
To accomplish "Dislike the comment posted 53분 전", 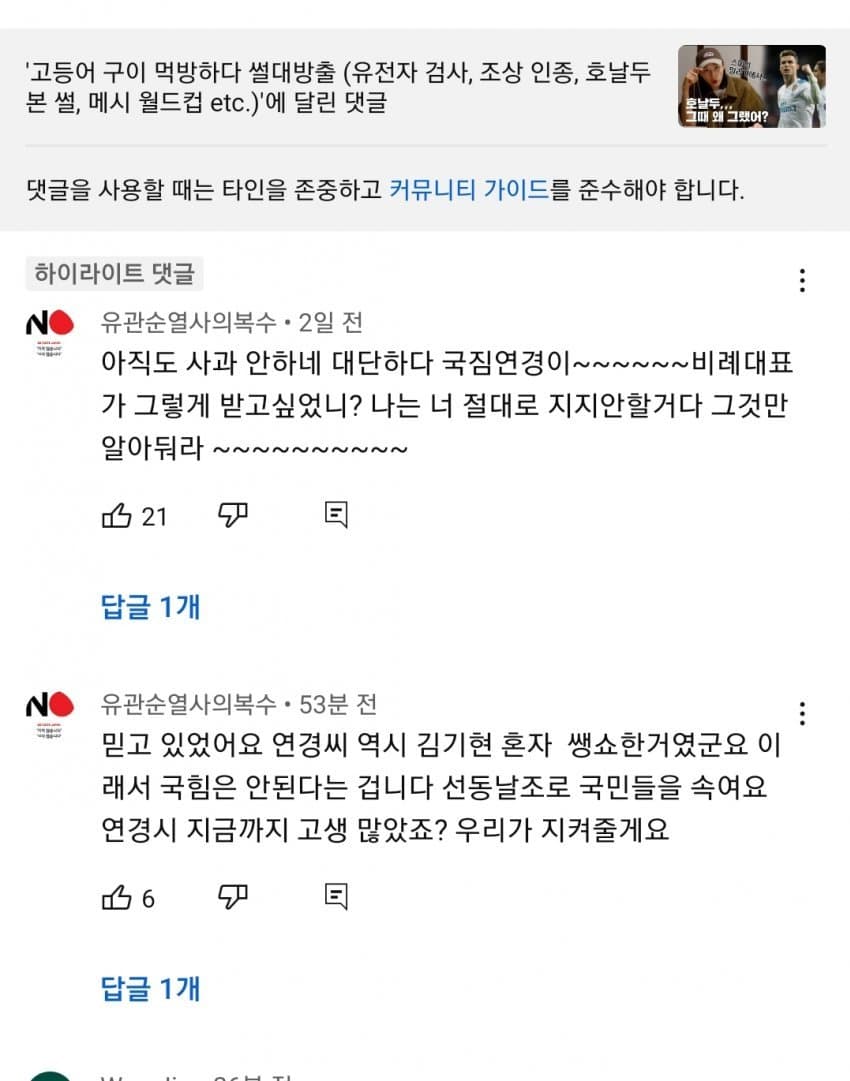I will click(232, 897).
